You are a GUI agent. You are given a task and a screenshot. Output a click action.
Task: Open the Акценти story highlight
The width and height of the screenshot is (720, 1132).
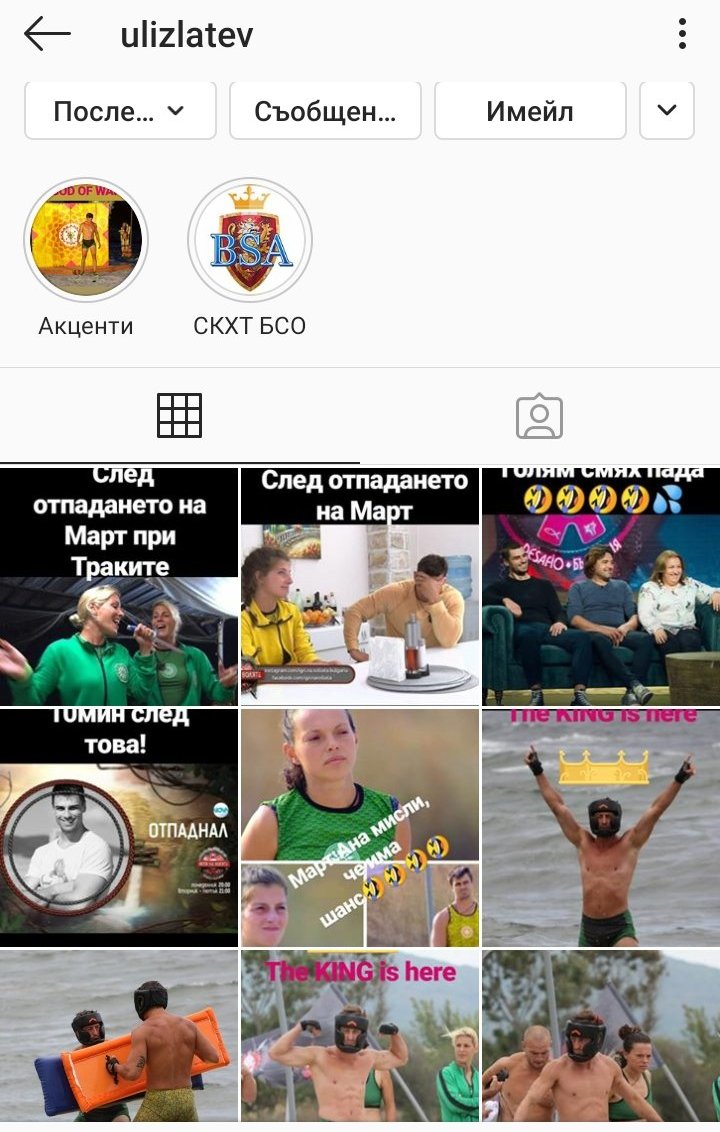86,241
